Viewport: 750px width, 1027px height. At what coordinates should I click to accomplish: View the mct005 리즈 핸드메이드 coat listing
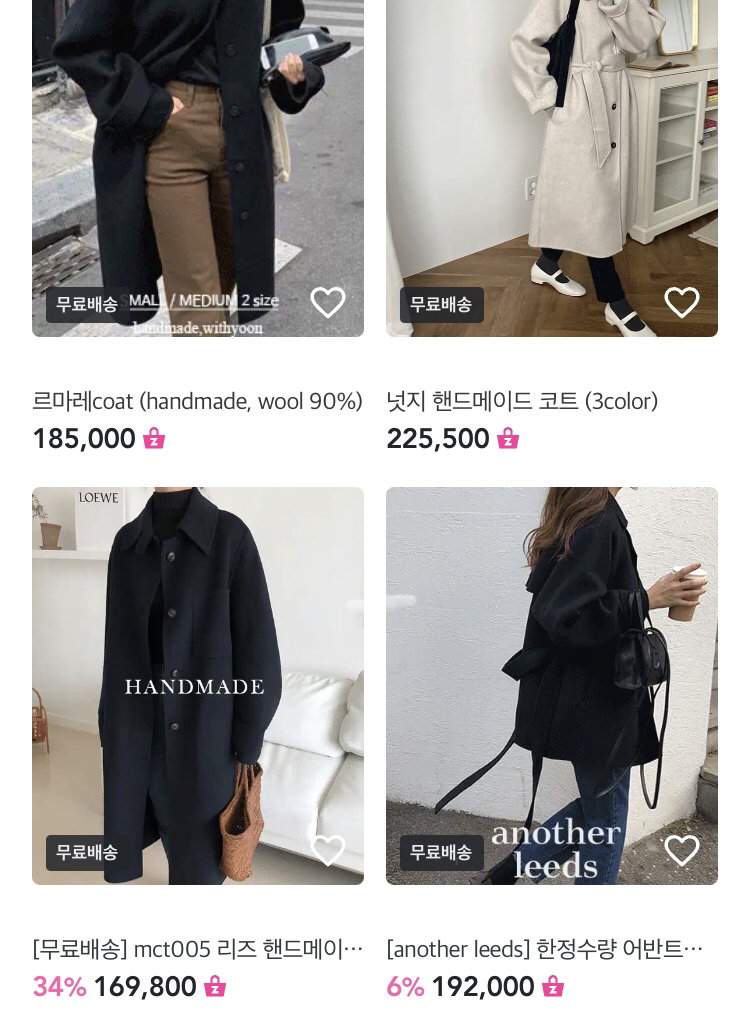tap(197, 948)
